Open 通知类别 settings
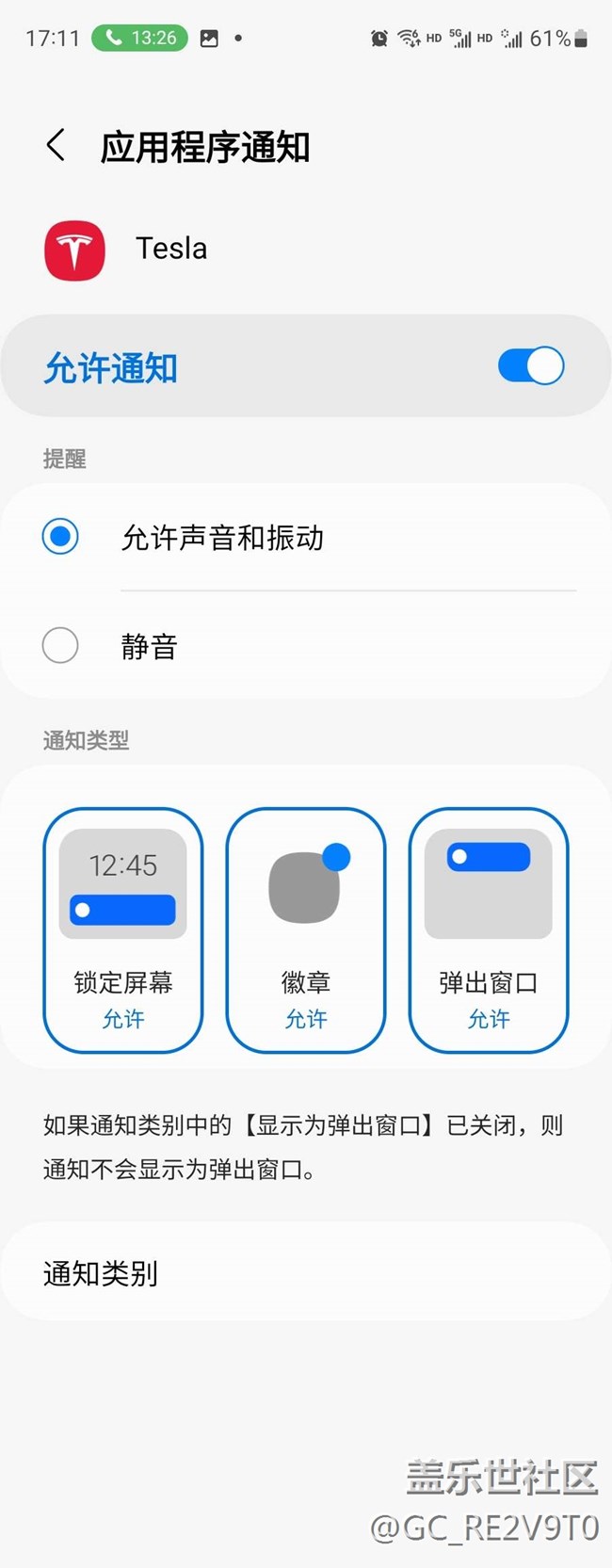Image resolution: width=612 pixels, height=1568 pixels. [x=305, y=1273]
